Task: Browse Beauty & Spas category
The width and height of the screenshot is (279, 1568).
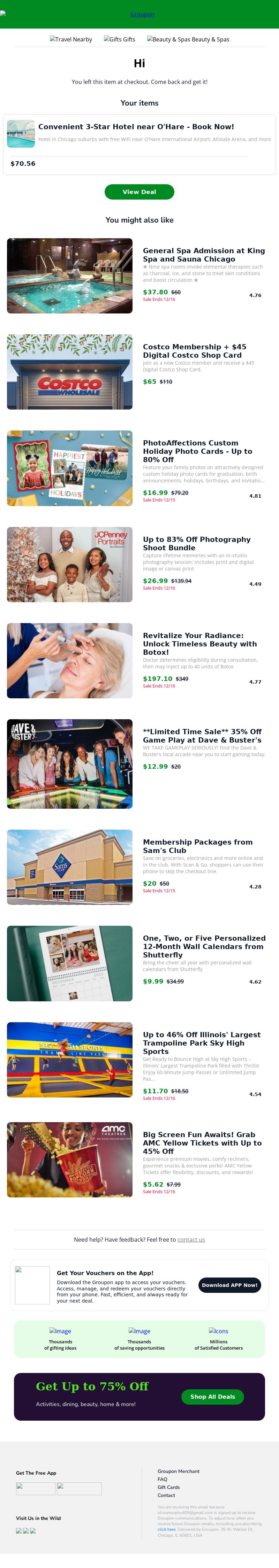Action: point(188,40)
